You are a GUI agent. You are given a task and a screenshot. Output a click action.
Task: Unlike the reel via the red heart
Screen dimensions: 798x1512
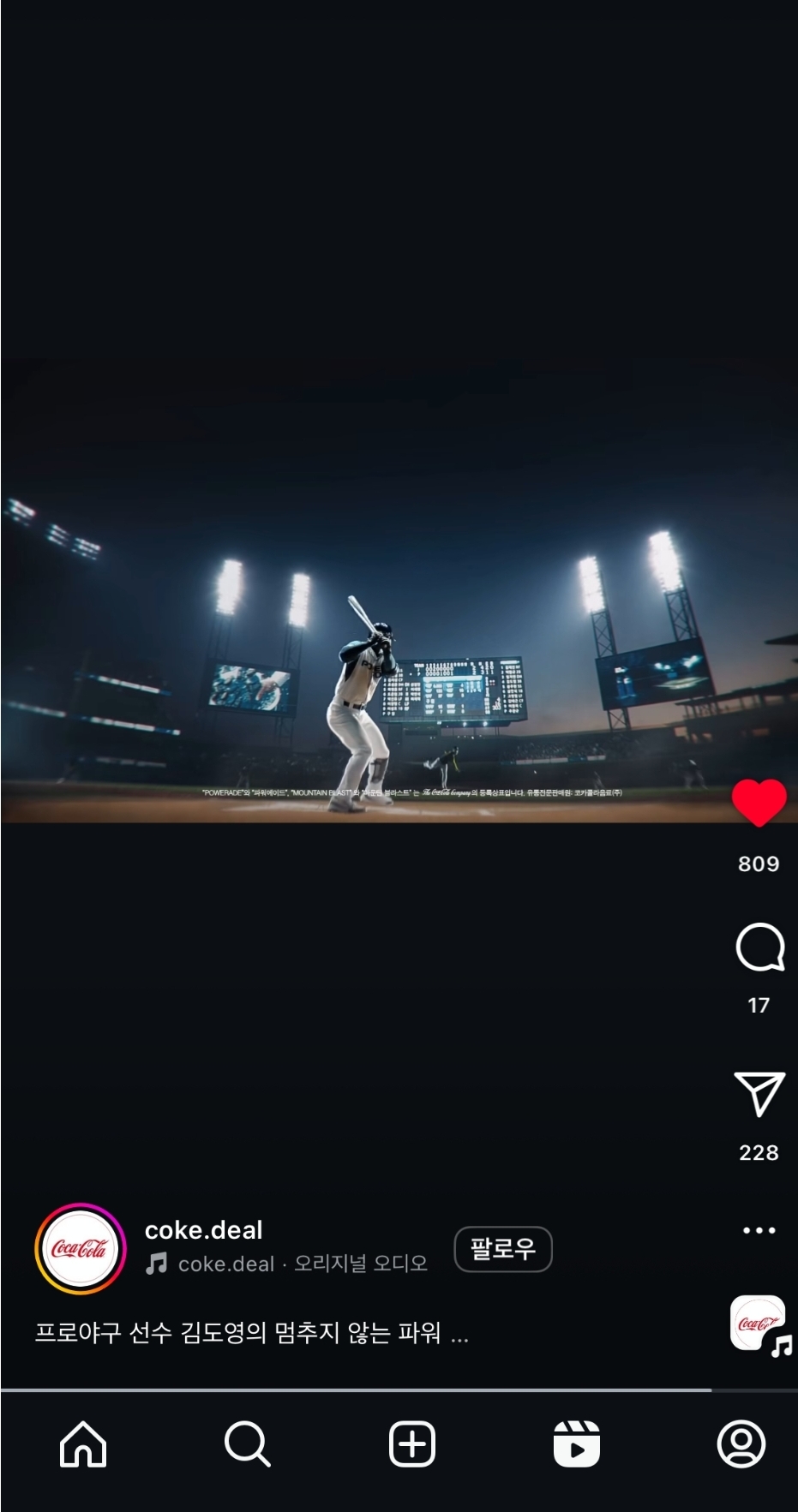[759, 803]
